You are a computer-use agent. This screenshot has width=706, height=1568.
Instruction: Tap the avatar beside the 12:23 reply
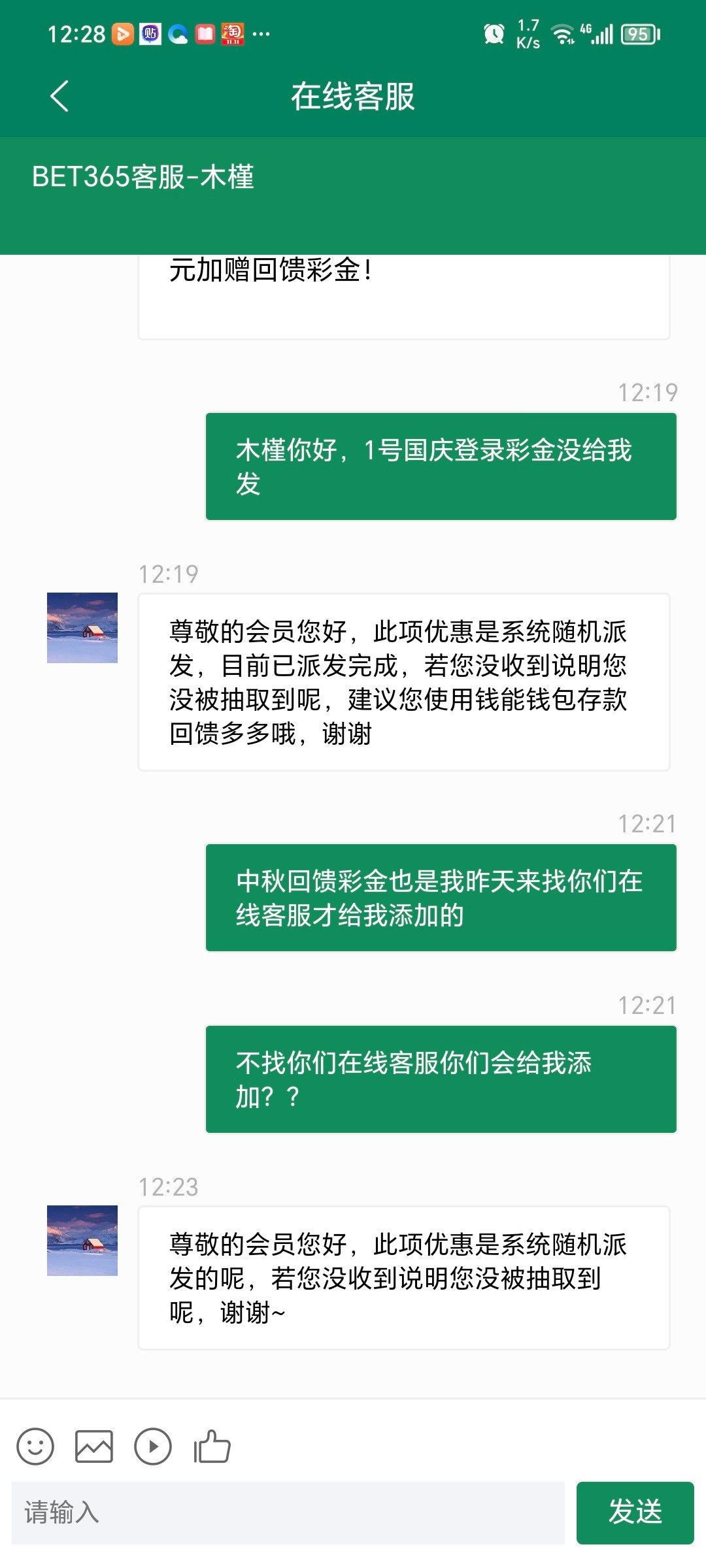coord(82,1241)
